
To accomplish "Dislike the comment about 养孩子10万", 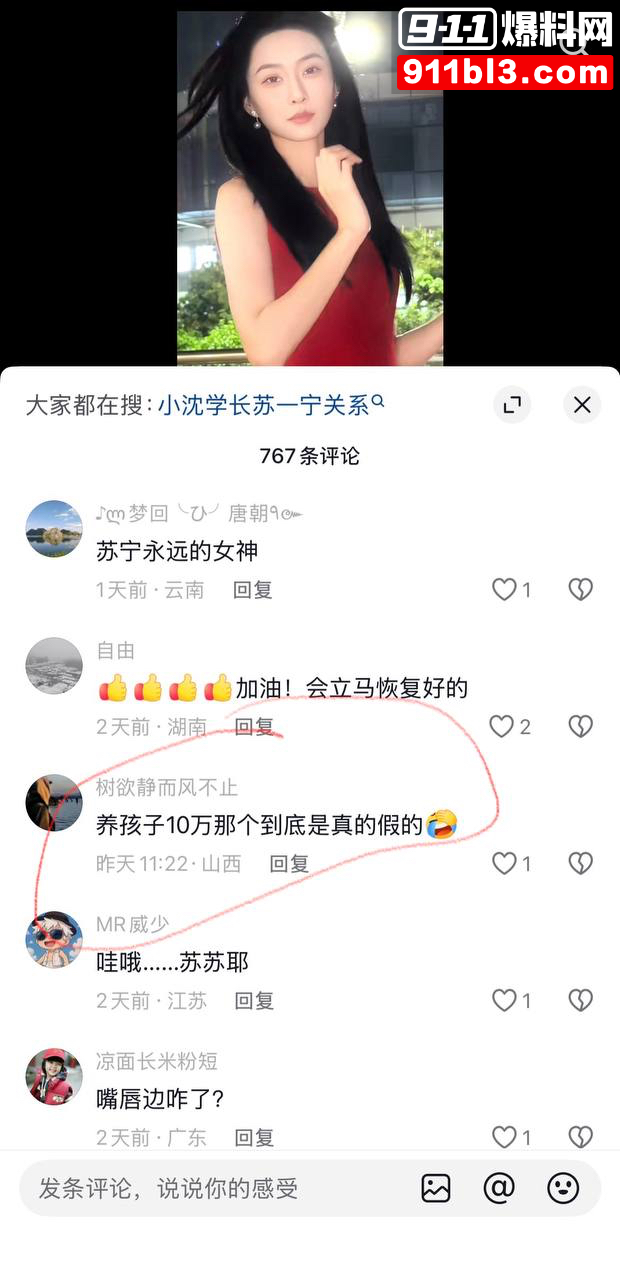I will coord(581,864).
